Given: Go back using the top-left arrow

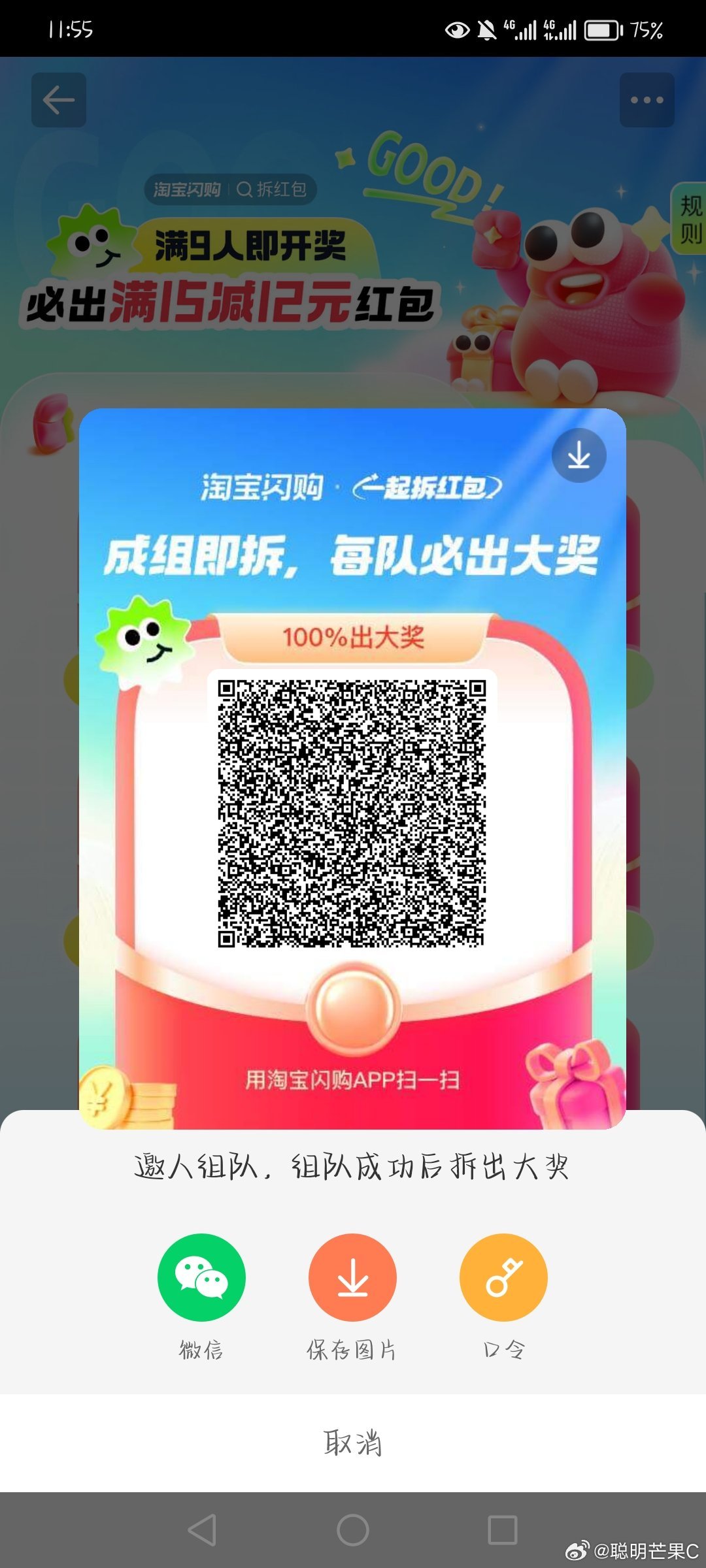Looking at the screenshot, I should tap(59, 100).
